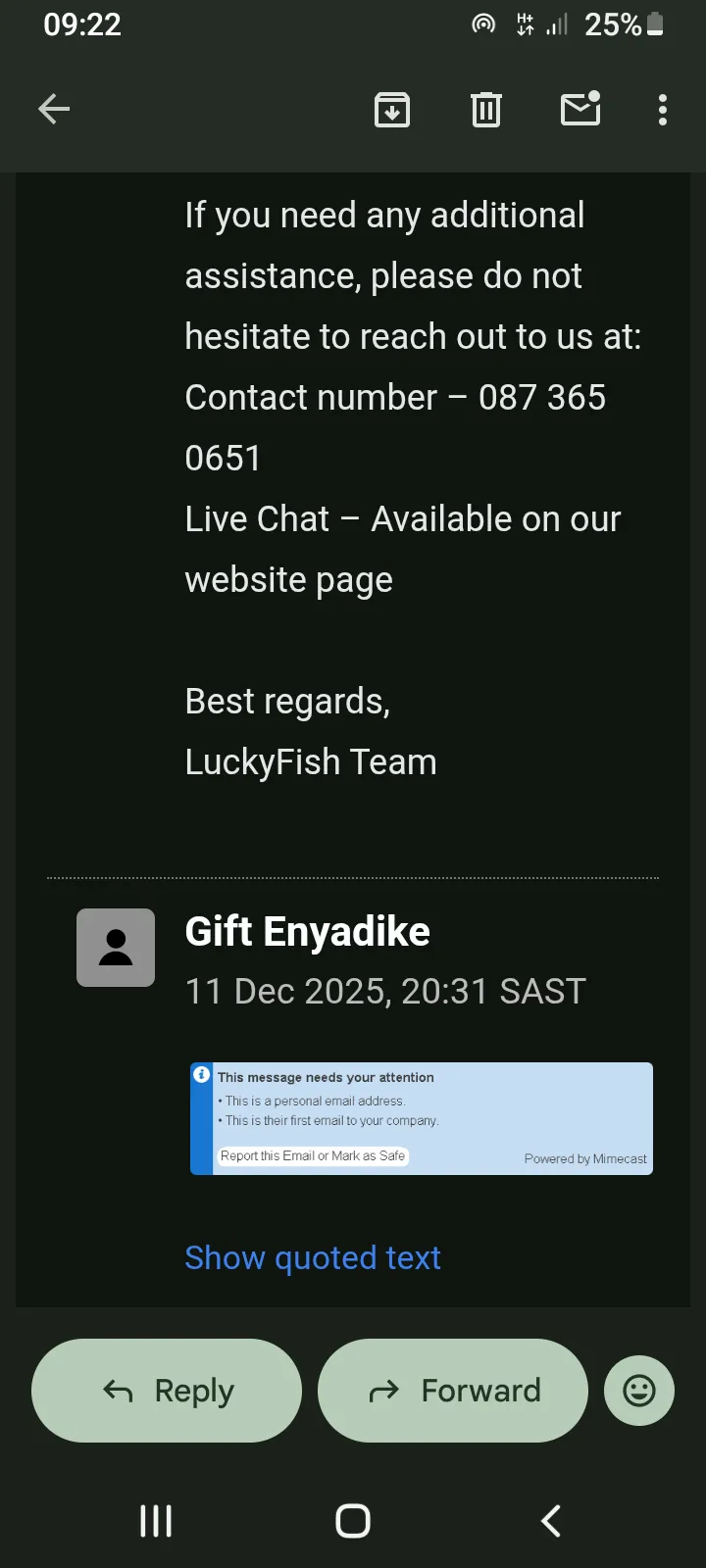Tap the mobile signal strength indicator
The image size is (706, 1568).
pos(555,24)
